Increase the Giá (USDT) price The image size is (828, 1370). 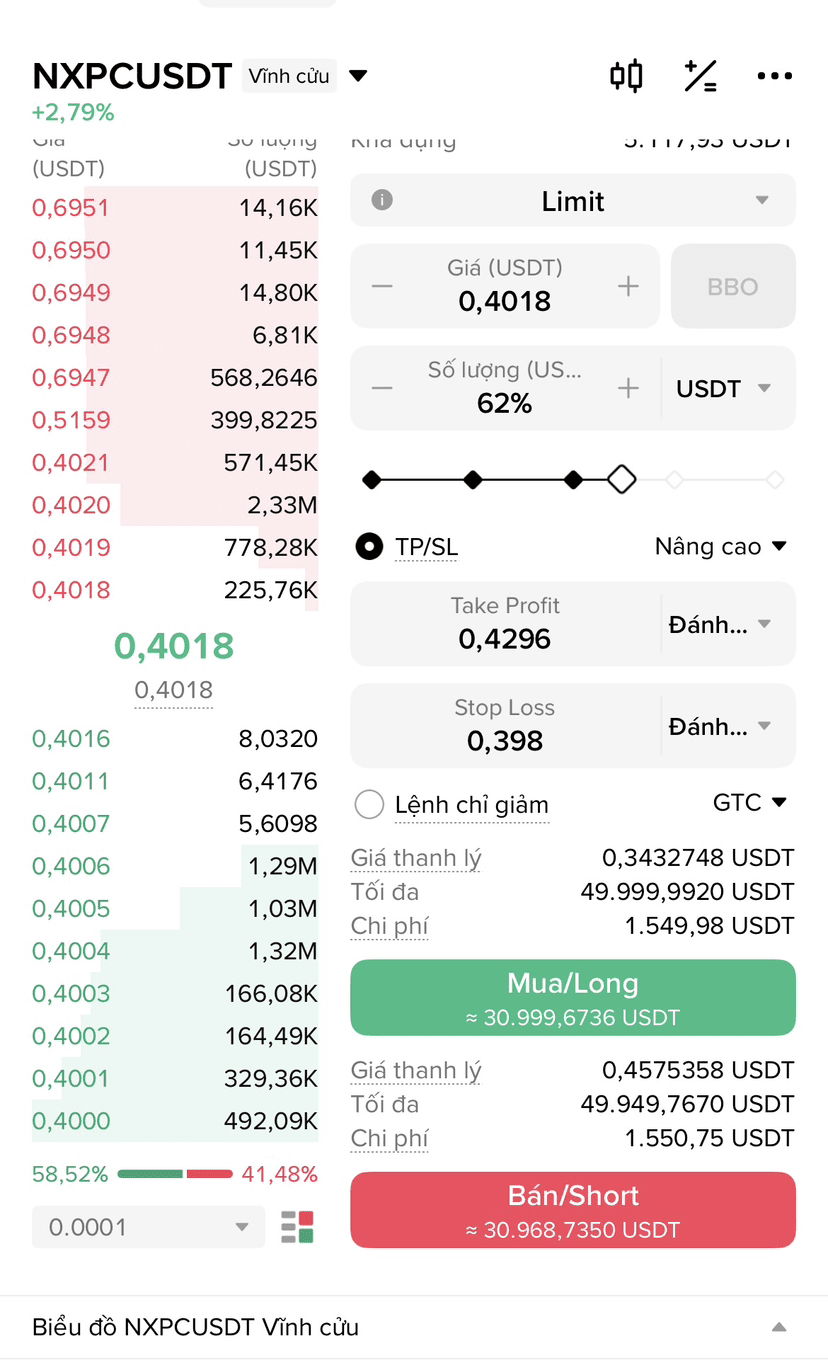(628, 287)
